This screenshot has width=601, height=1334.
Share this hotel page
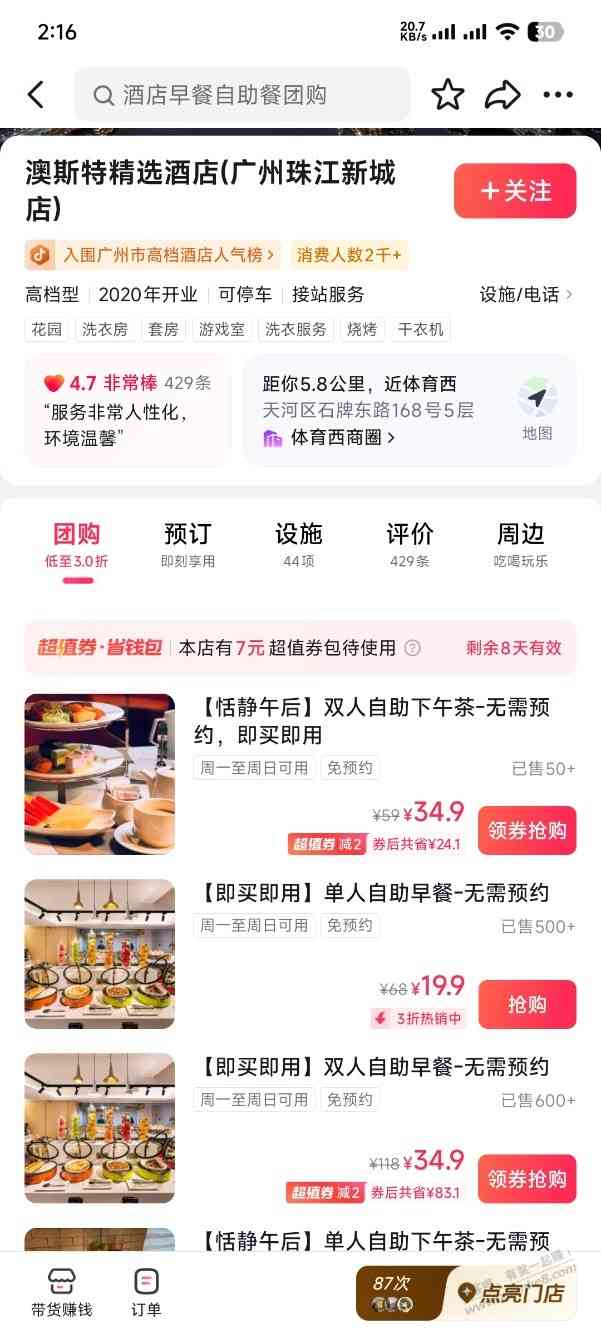pyautogui.click(x=502, y=95)
